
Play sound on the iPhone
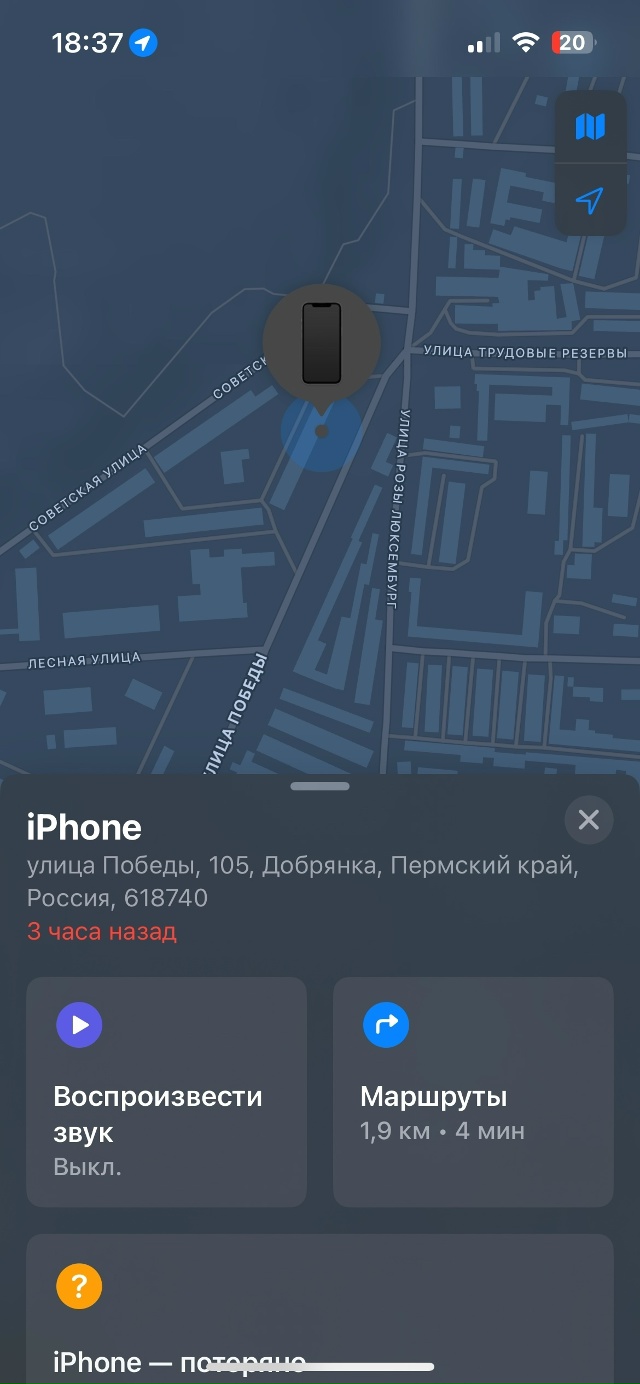click(166, 1091)
